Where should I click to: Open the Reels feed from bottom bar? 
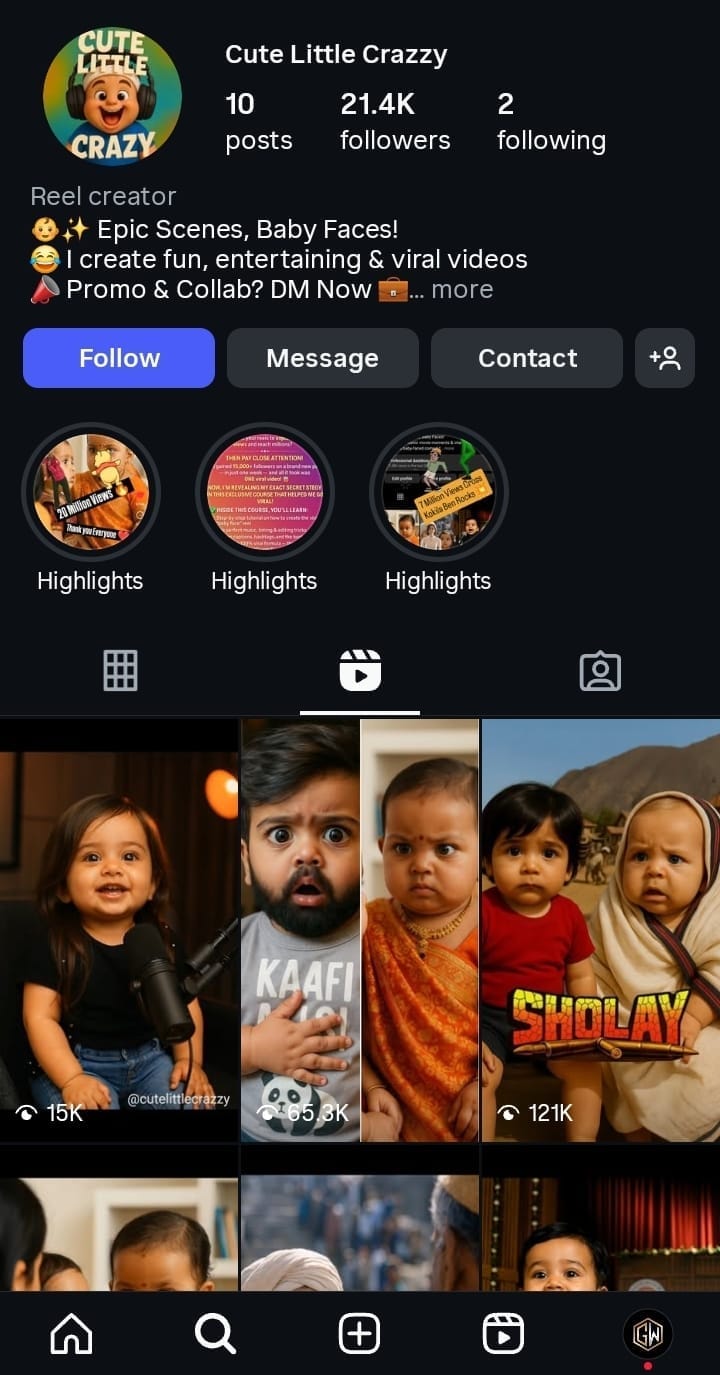point(503,1333)
